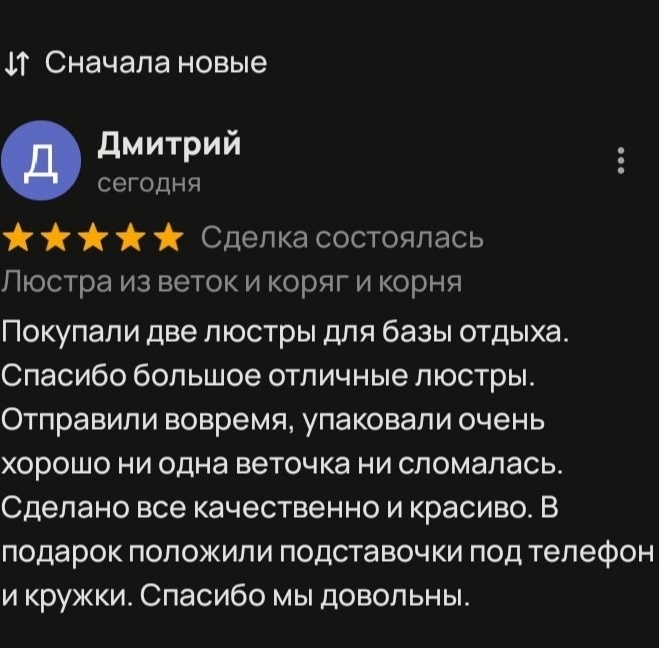Open the 'Сначала новые' sort options
The width and height of the screenshot is (659, 648).
point(136,63)
